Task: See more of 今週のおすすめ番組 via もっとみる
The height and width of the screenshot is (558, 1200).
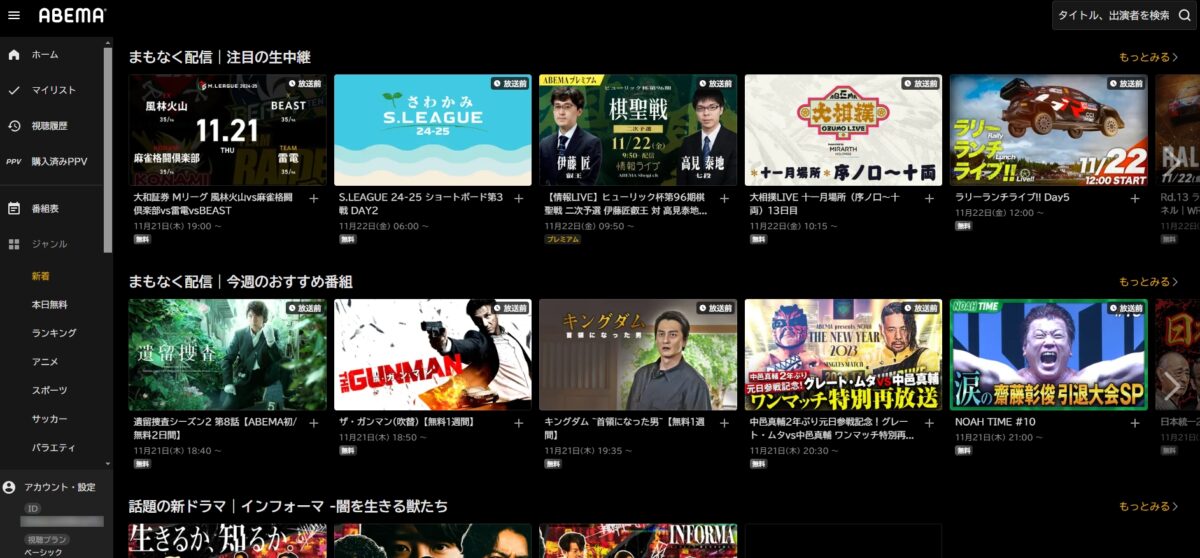Action: [1147, 282]
